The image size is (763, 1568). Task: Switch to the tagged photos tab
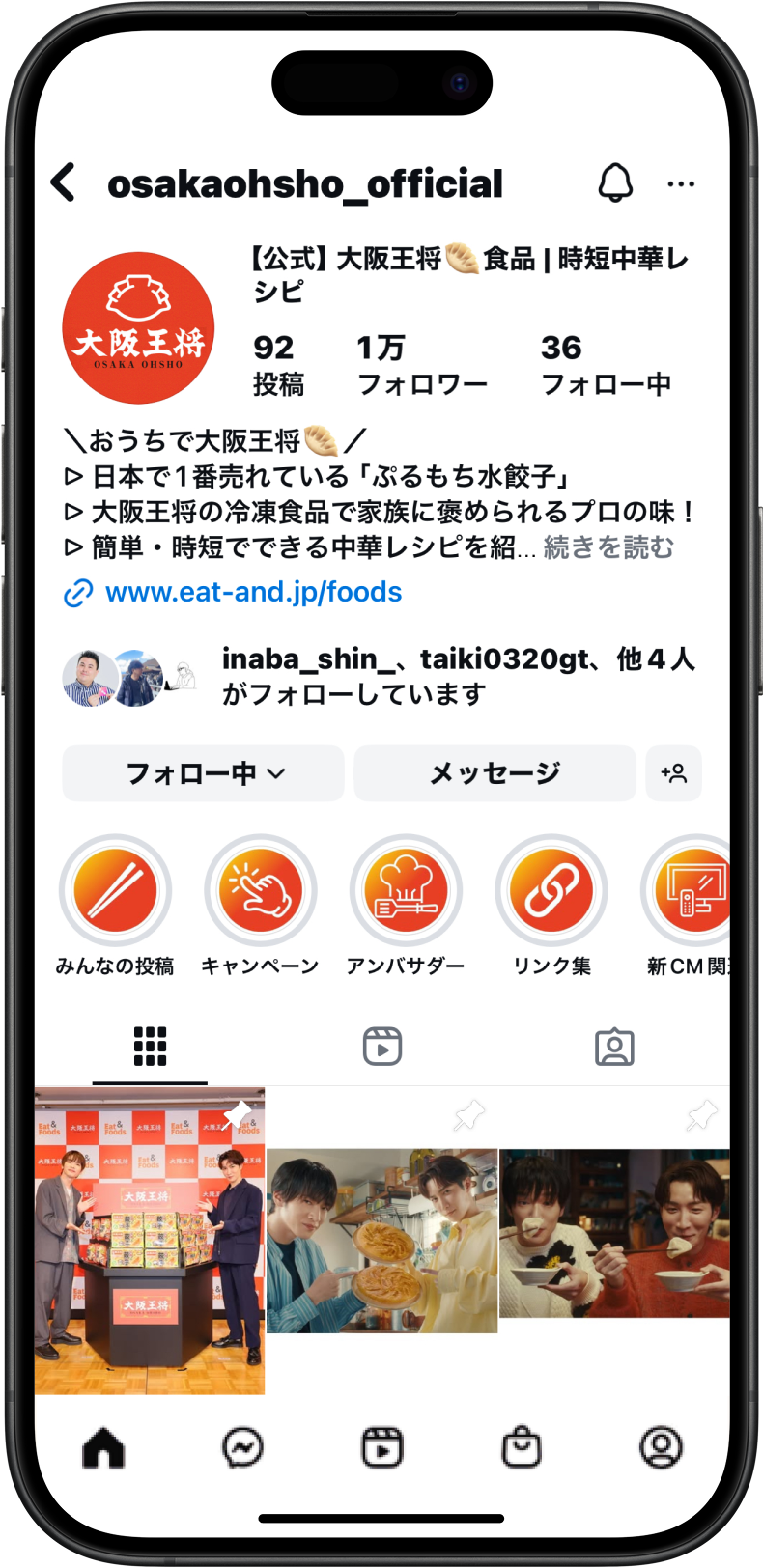(614, 1047)
